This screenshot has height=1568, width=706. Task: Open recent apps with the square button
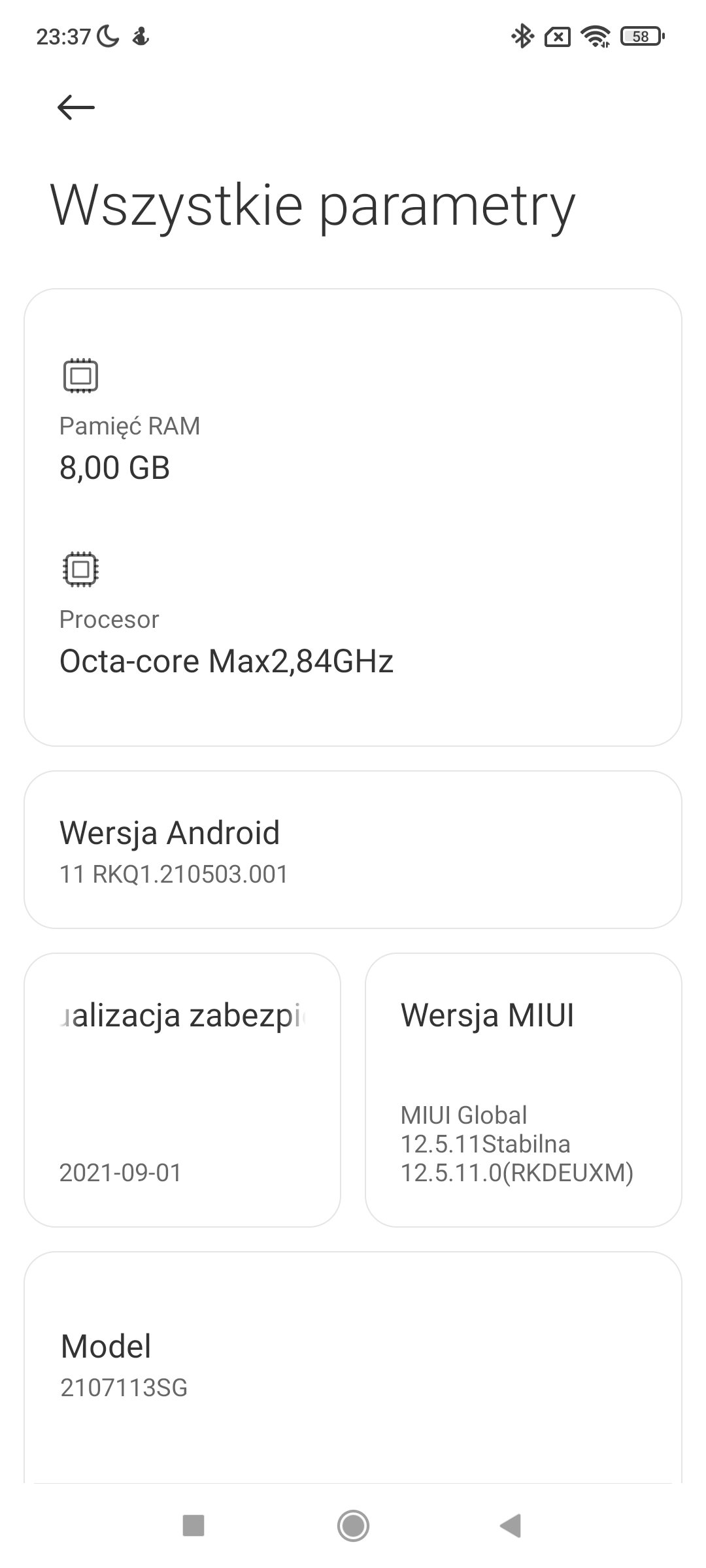193,1526
